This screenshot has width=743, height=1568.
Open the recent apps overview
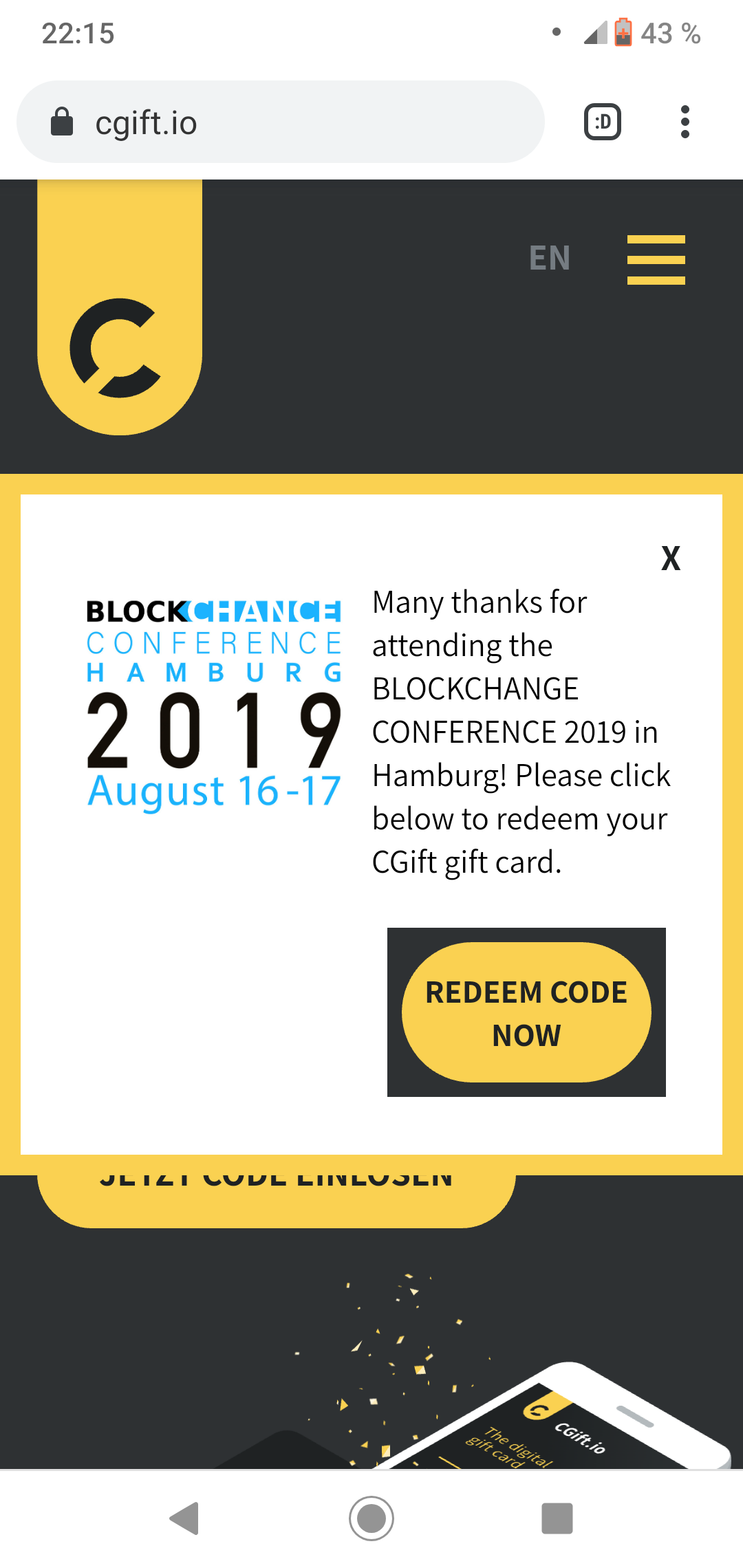point(557,1518)
